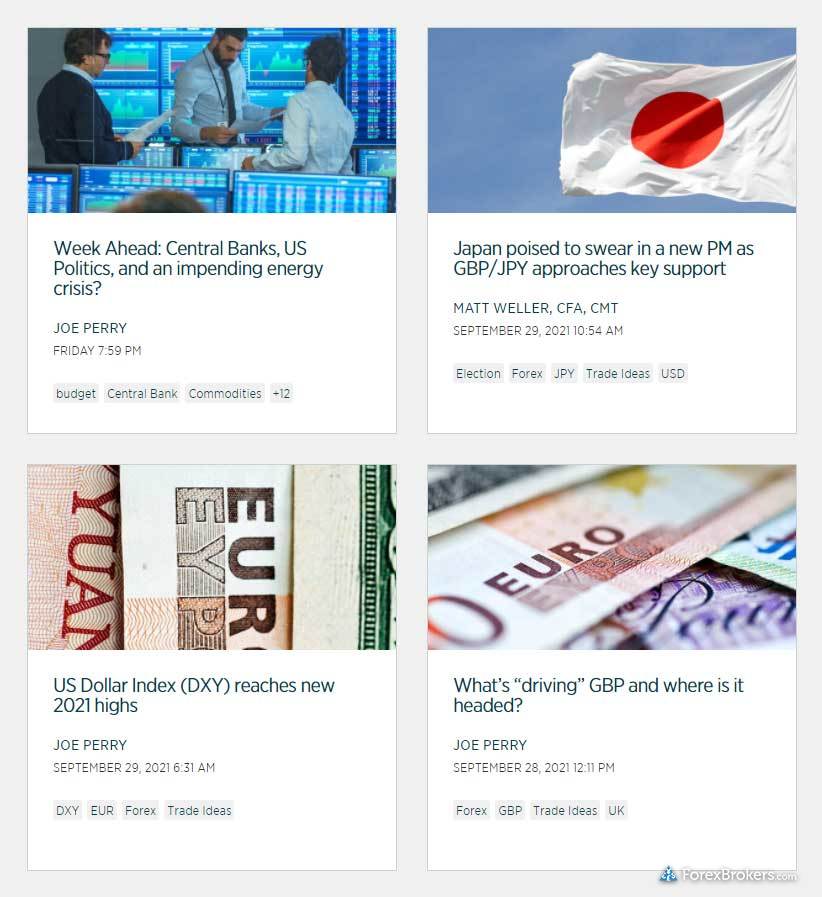Tap Trade Ideas tag under the Japan article

618,374
